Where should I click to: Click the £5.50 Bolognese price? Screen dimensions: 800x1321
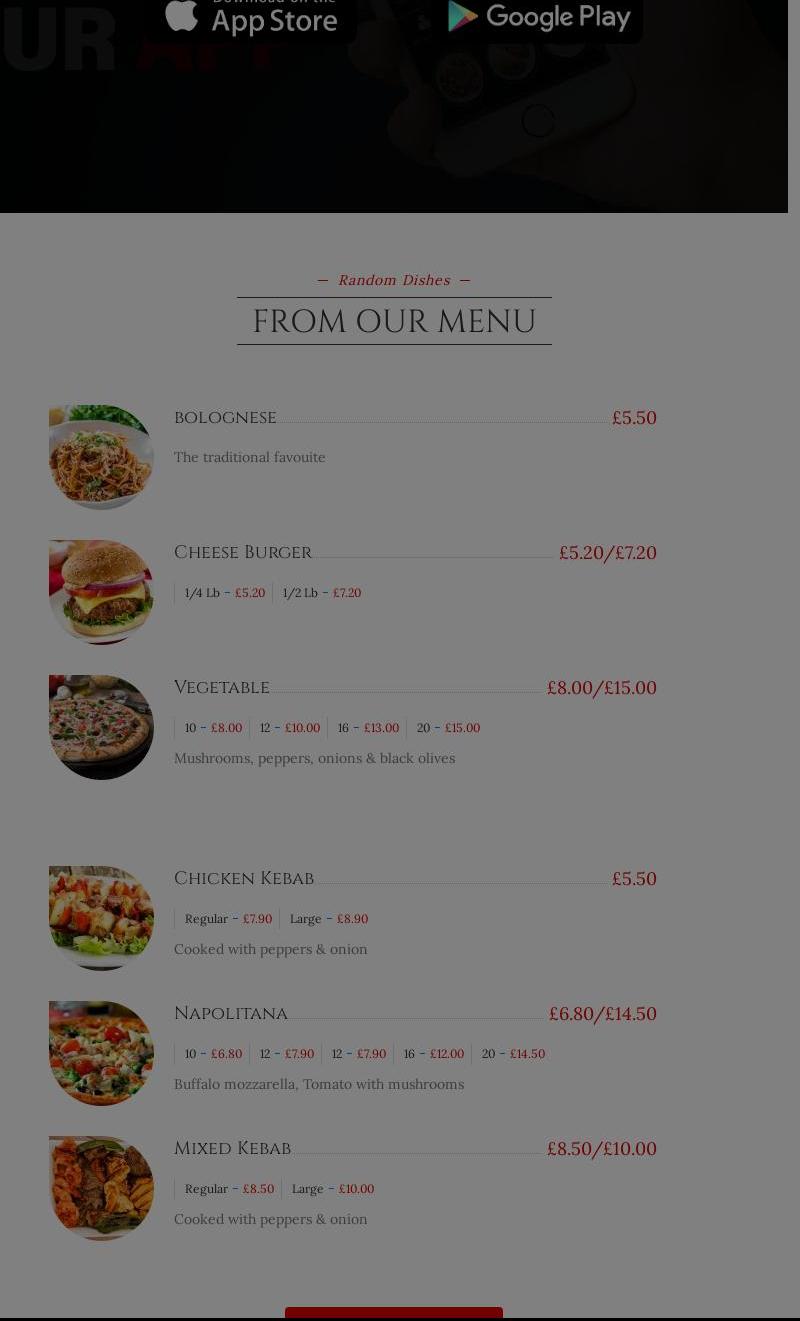click(634, 418)
